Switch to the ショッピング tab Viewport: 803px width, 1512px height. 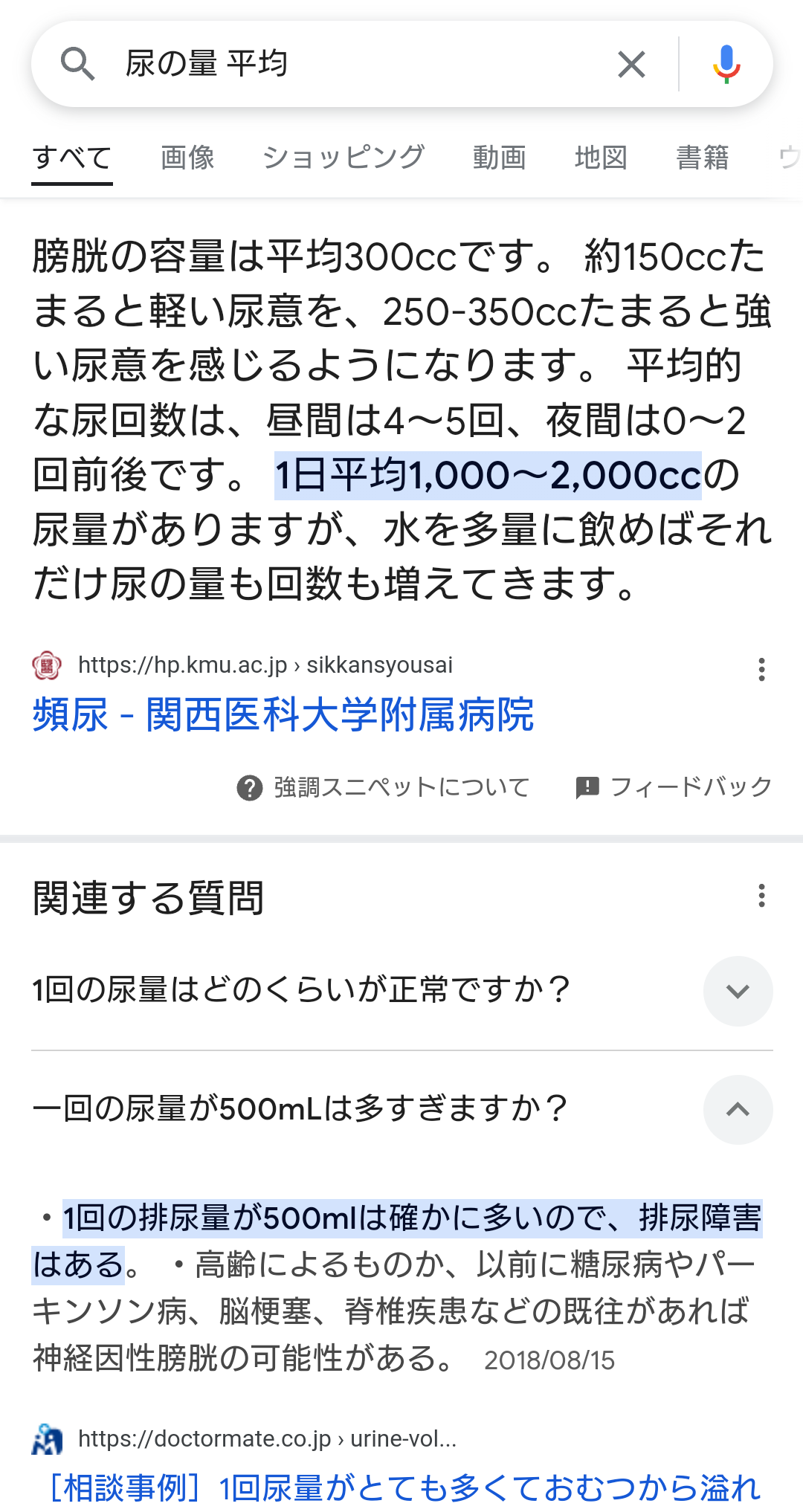(x=344, y=158)
